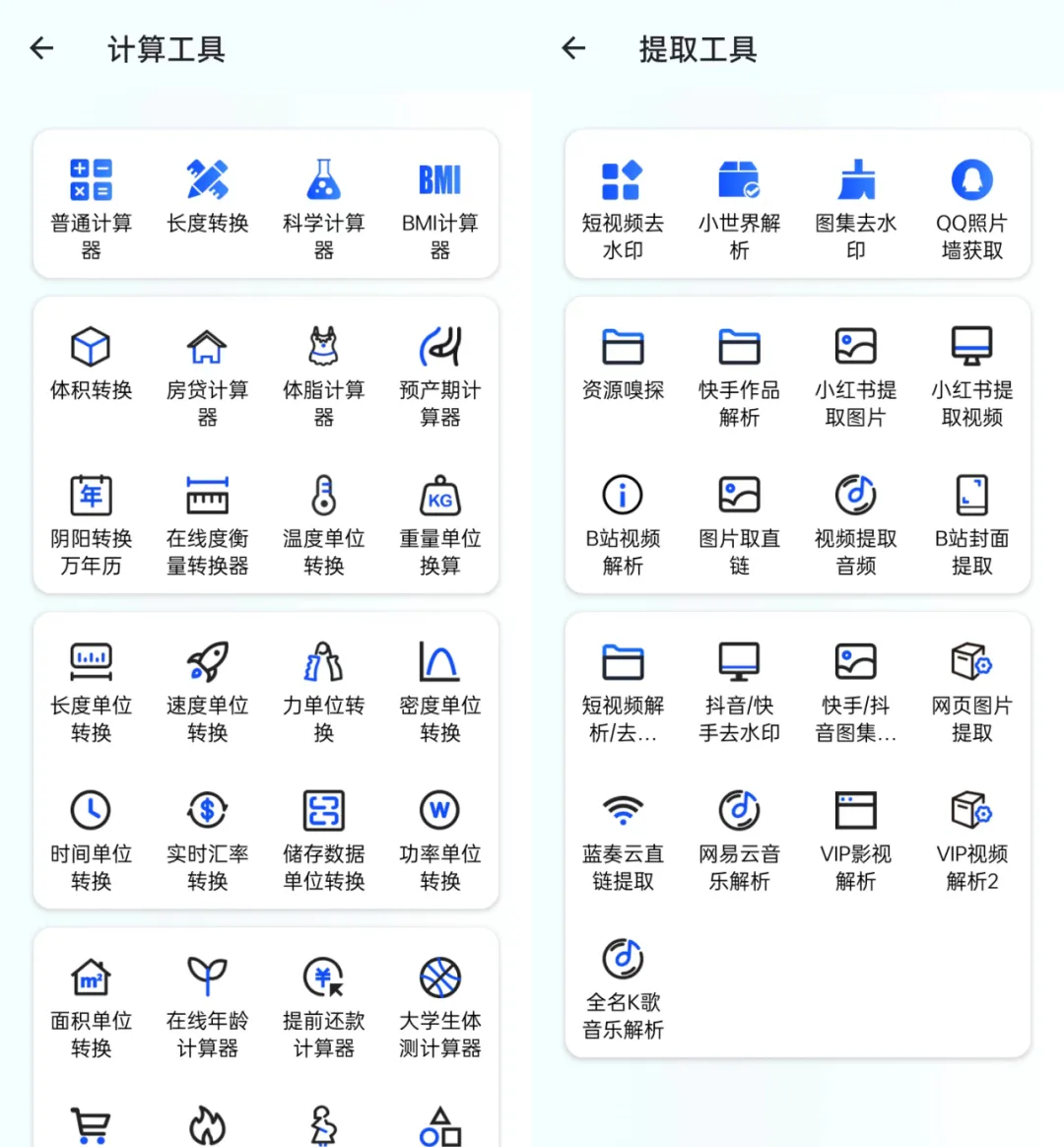
Task: Launch 全名K歌音乐解析
Action: [x=623, y=985]
